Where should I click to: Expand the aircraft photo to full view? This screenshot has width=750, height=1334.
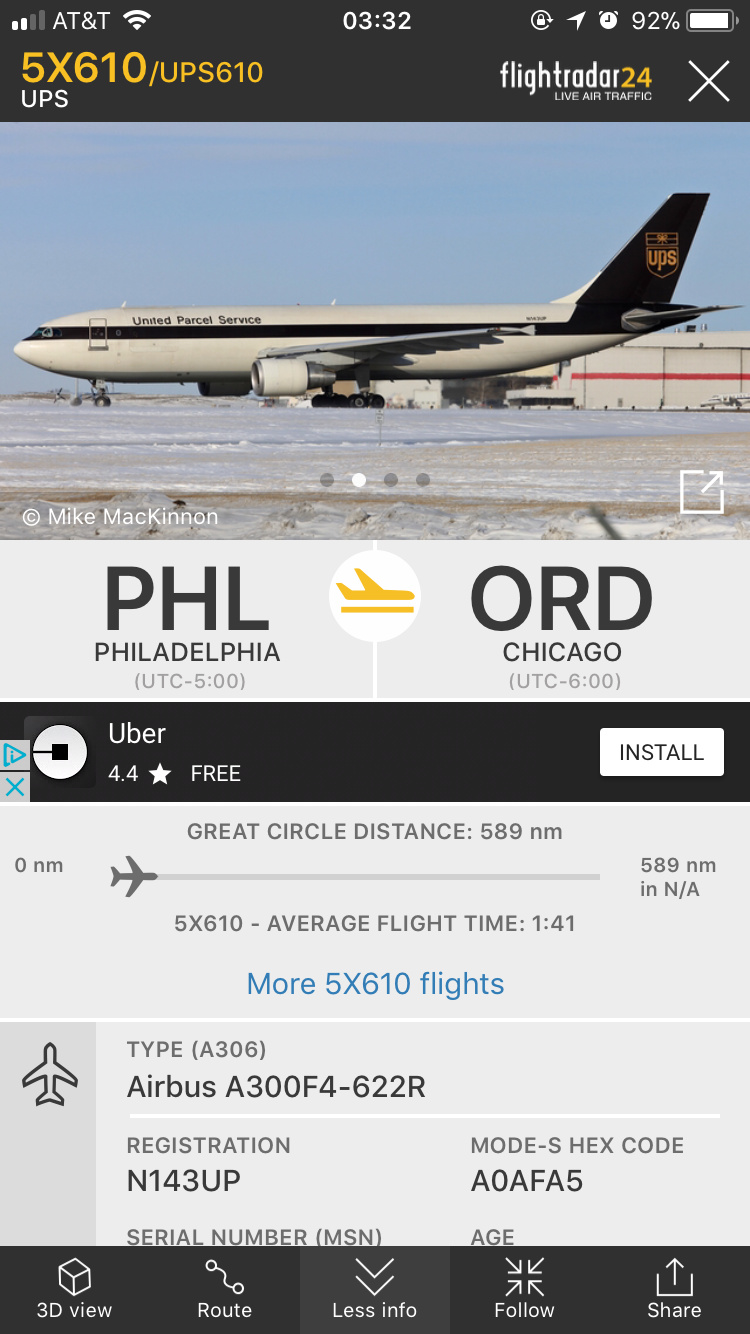[701, 492]
